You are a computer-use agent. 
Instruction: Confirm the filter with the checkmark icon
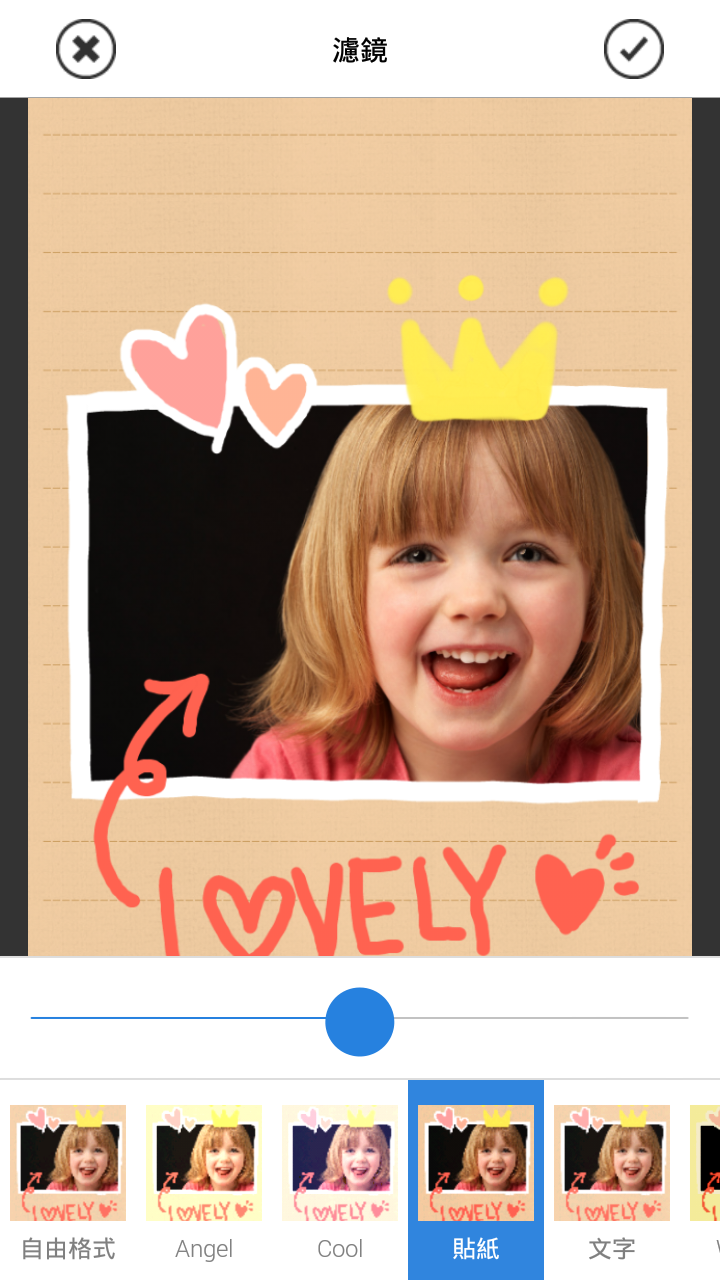click(x=634, y=49)
